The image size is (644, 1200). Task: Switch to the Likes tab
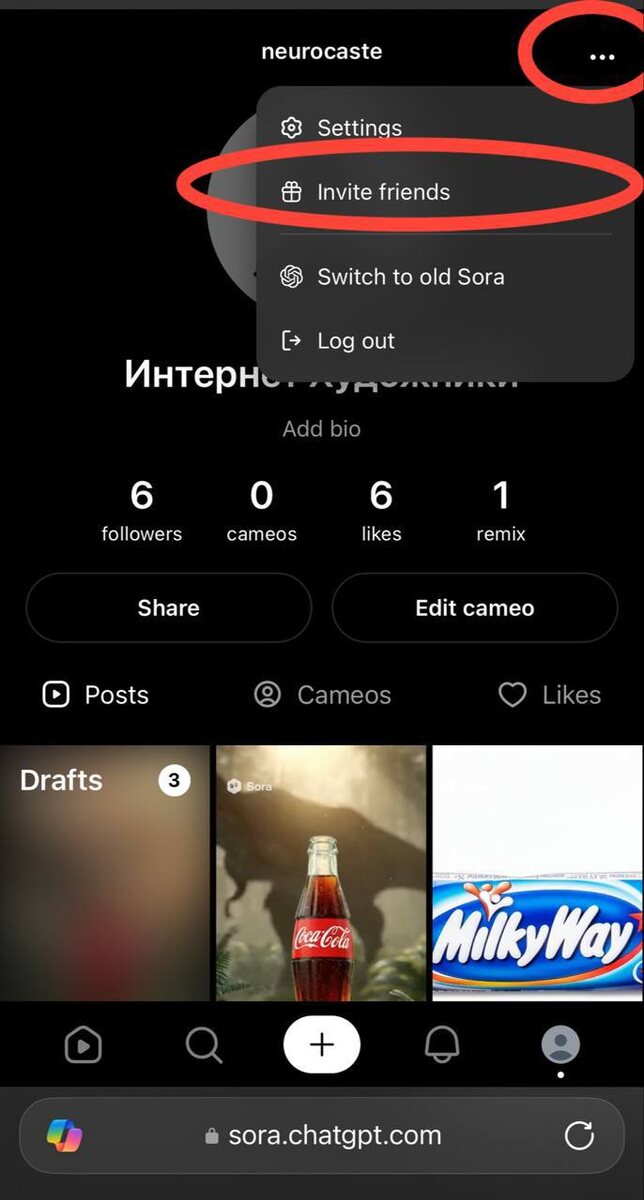point(549,695)
